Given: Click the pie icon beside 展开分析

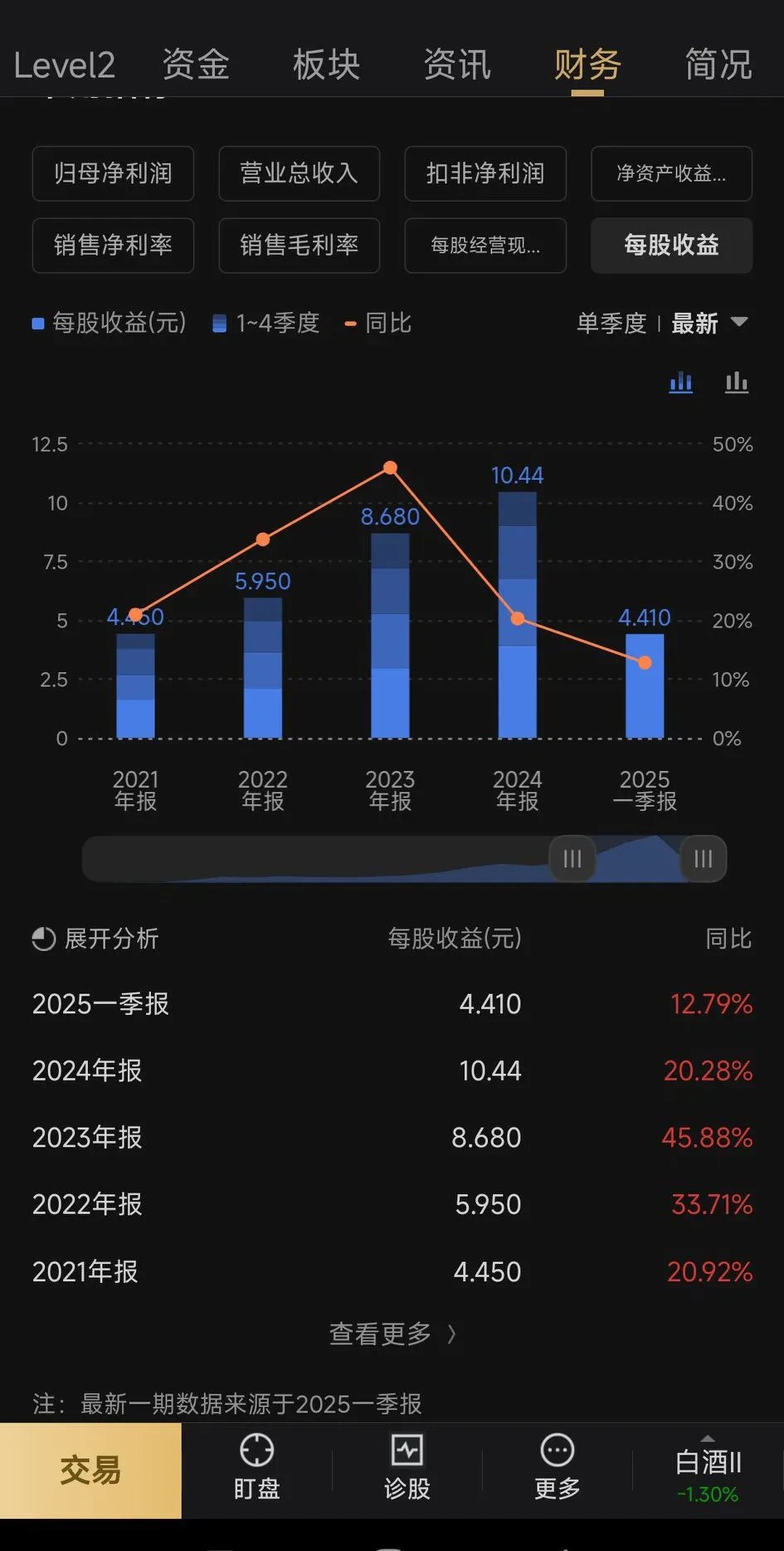Looking at the screenshot, I should coord(41,939).
